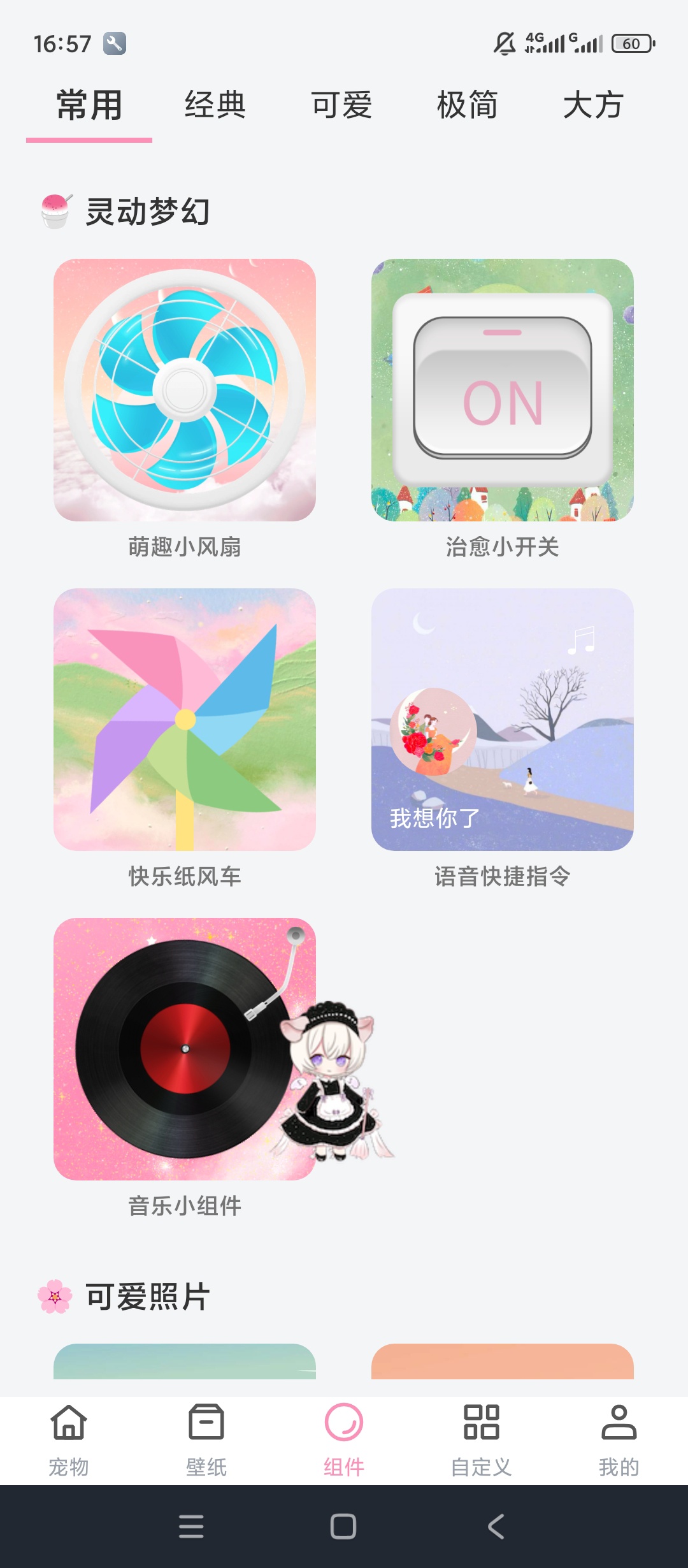Go to the 大方 tab
Viewport: 688px width, 1568px height.
point(593,105)
